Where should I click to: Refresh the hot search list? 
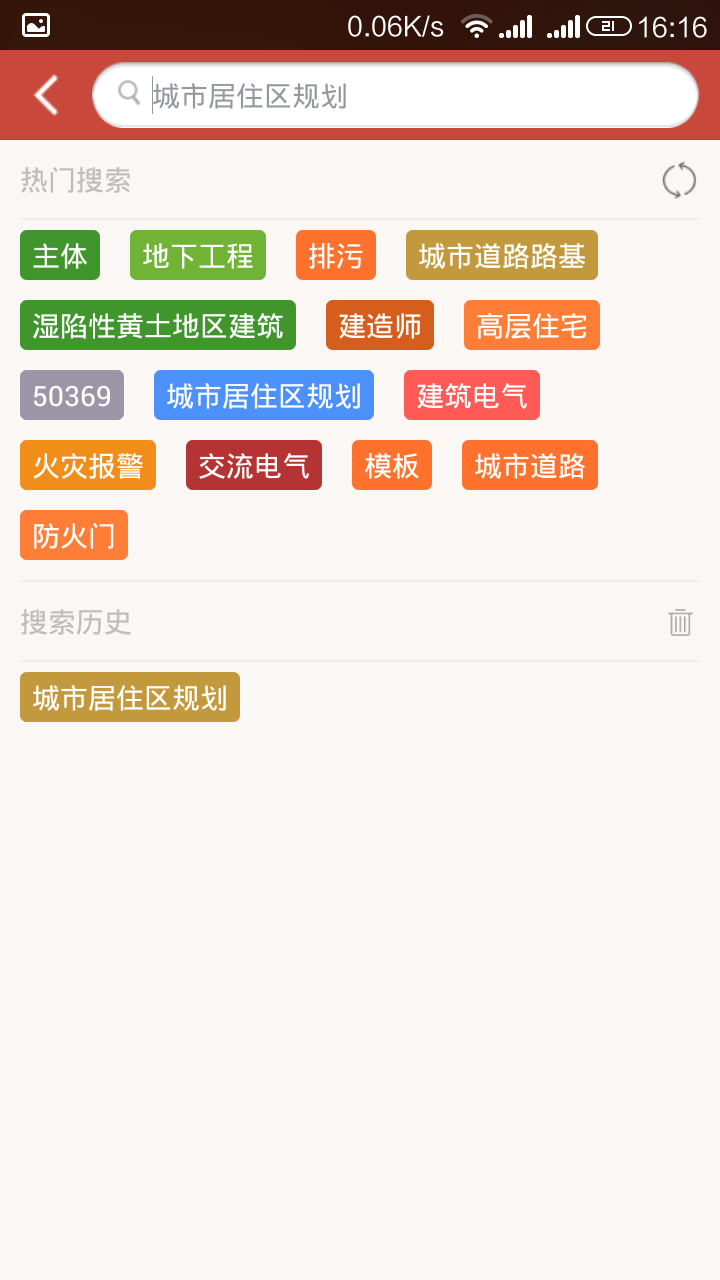tap(679, 180)
